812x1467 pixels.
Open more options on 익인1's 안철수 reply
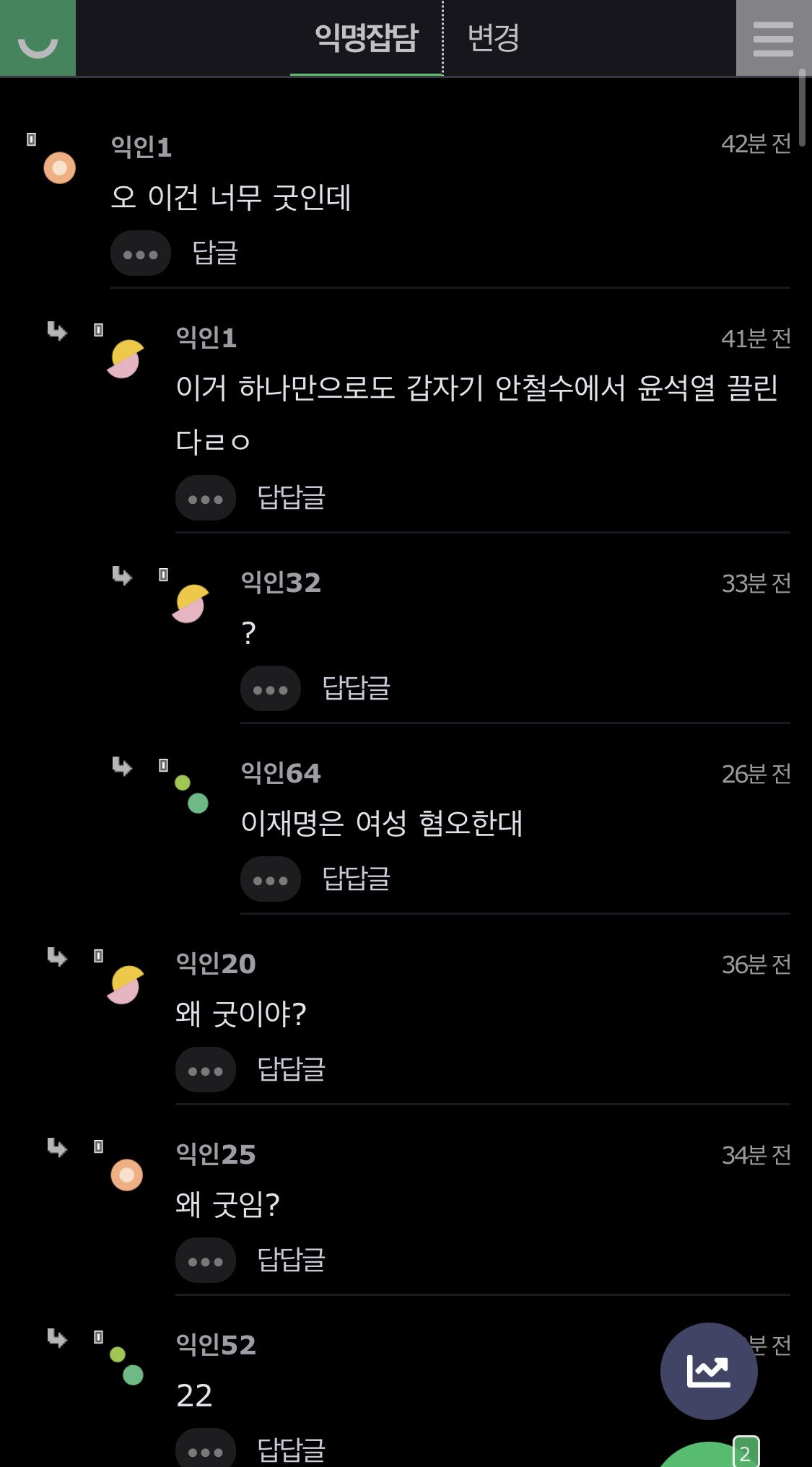click(206, 498)
